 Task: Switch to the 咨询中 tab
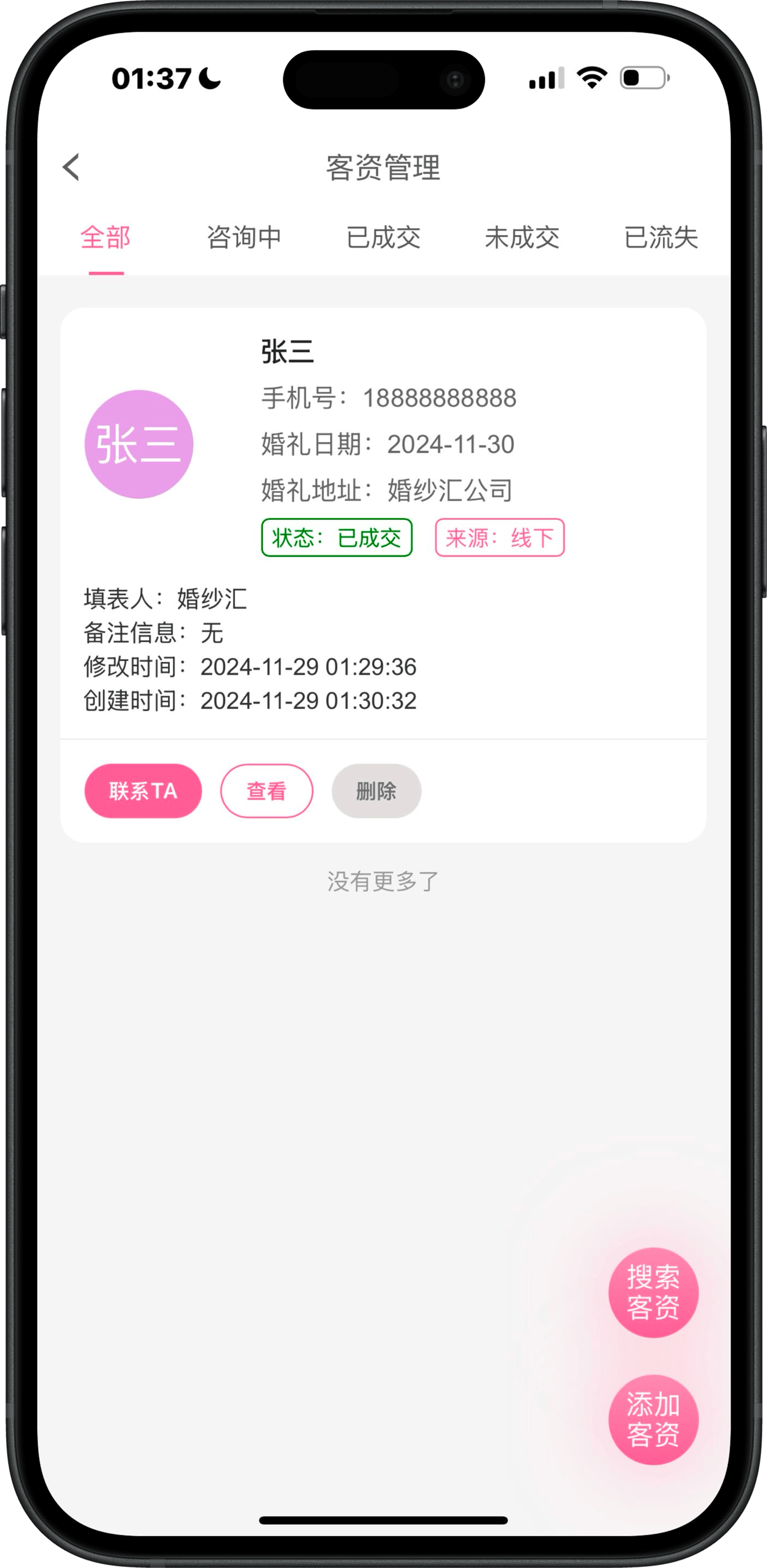[244, 237]
